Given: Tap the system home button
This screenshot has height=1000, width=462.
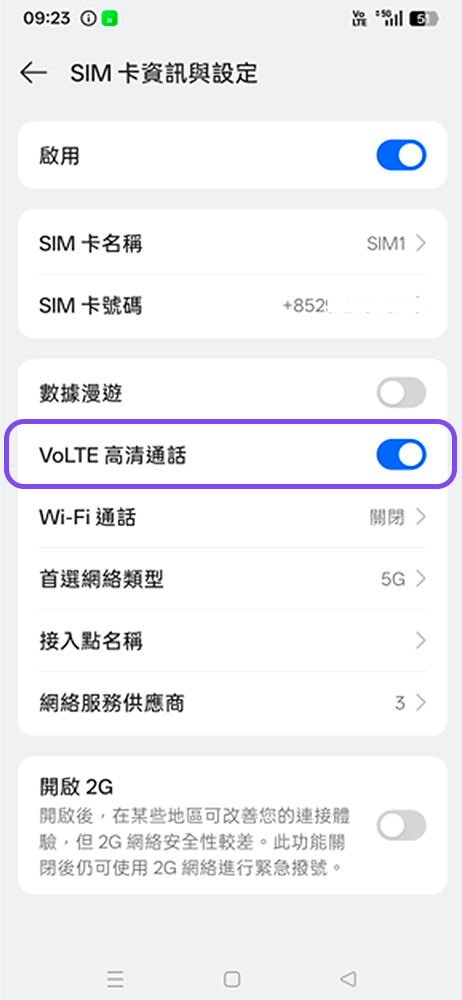Looking at the screenshot, I should [x=232, y=979].
